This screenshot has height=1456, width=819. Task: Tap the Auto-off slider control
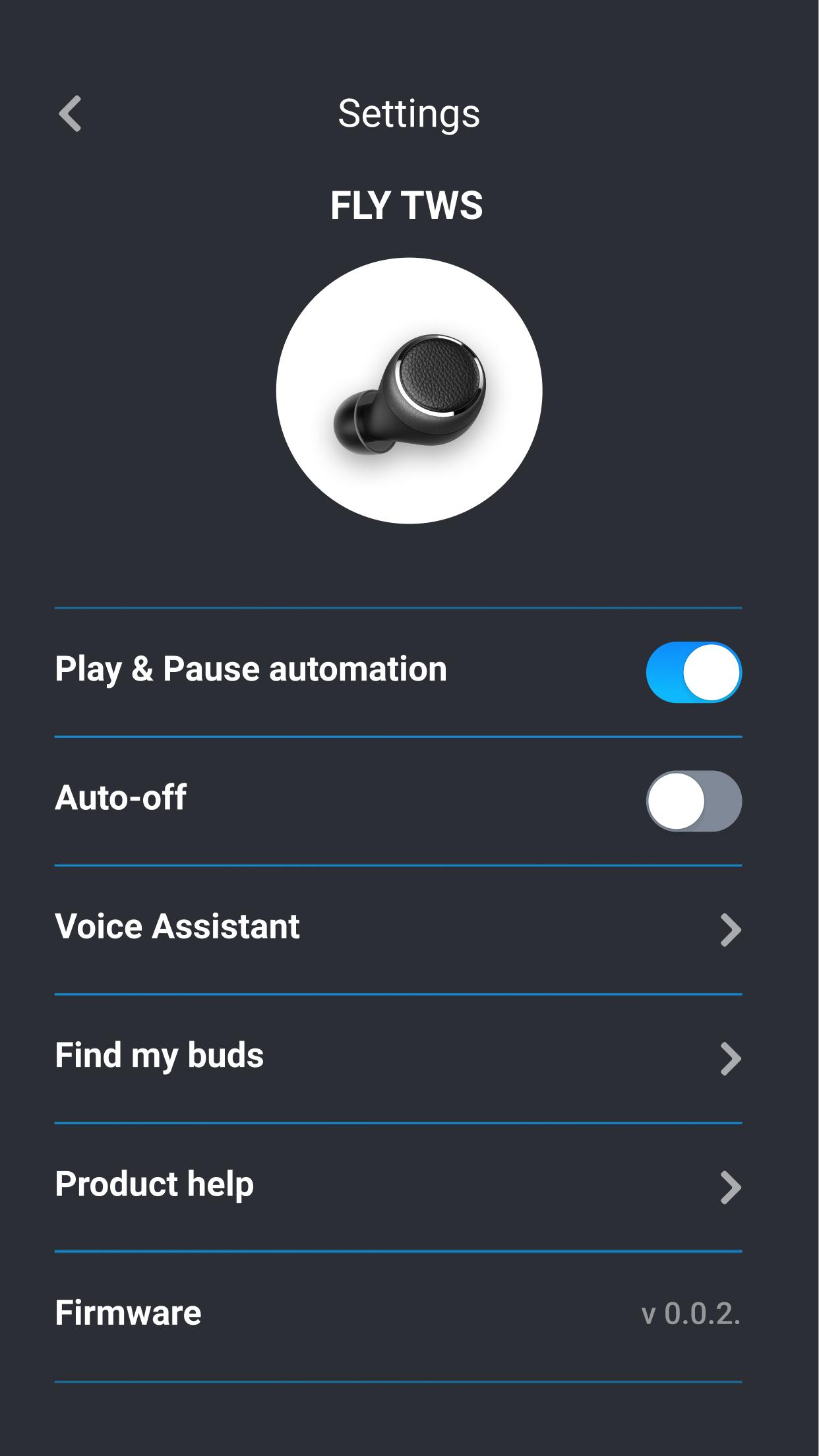click(694, 801)
